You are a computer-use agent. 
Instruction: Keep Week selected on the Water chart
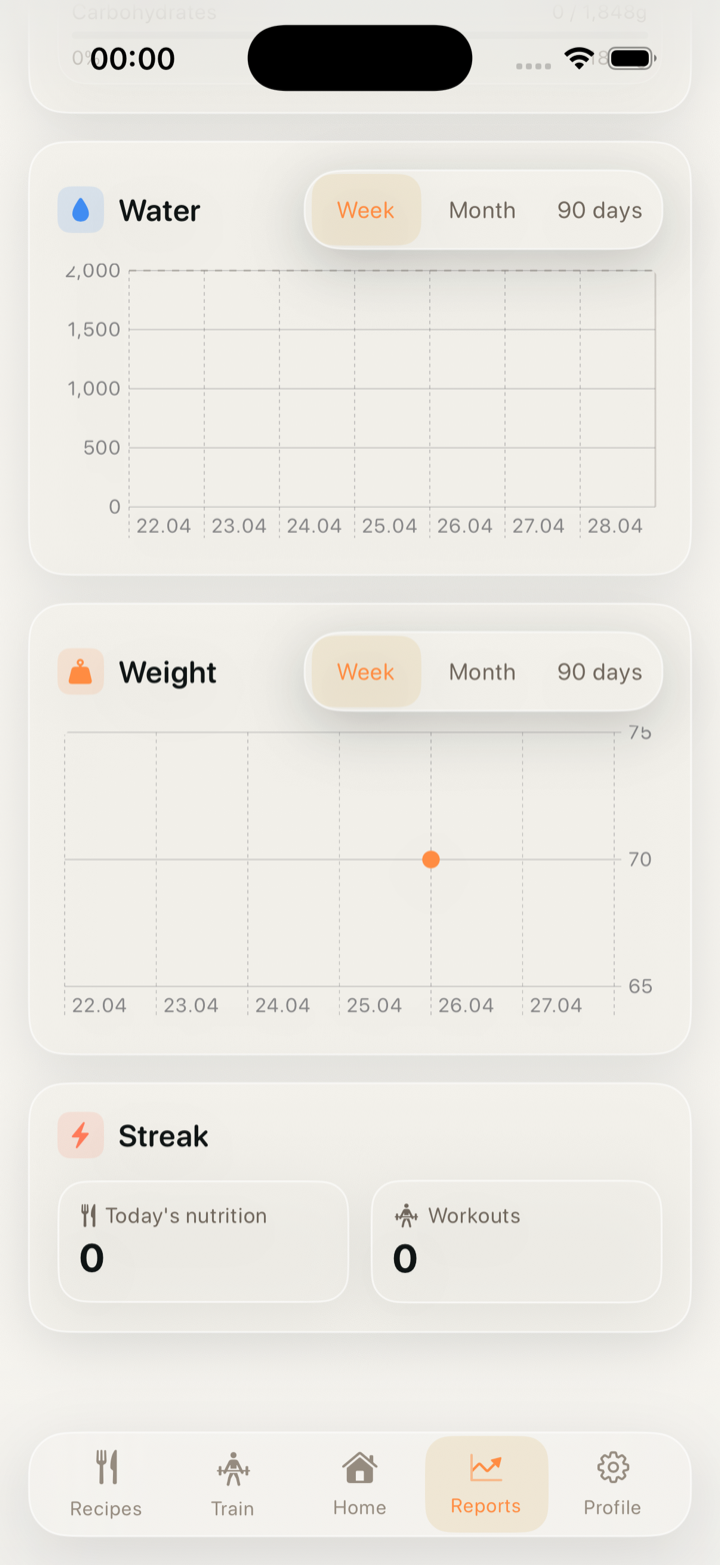pos(365,210)
